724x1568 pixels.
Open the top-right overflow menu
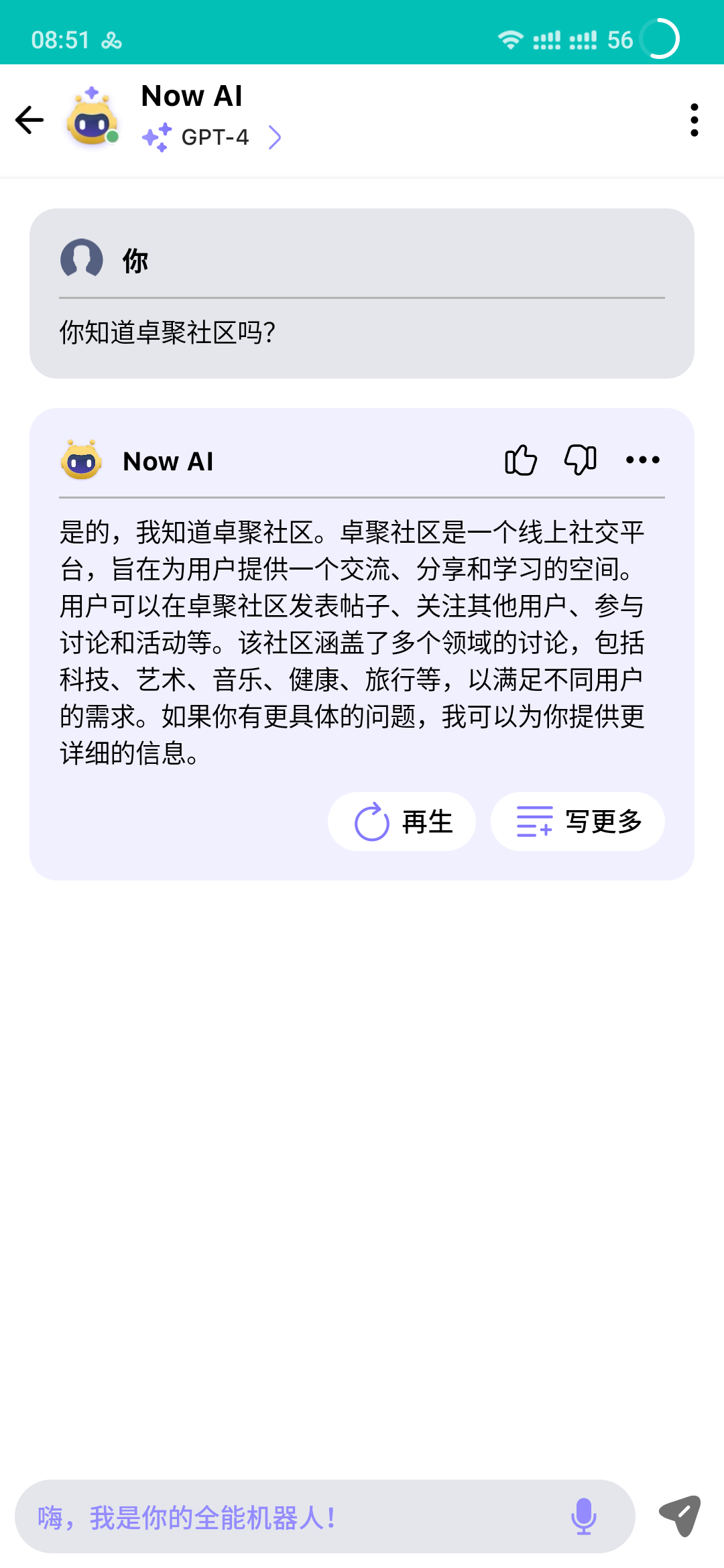pyautogui.click(x=694, y=121)
